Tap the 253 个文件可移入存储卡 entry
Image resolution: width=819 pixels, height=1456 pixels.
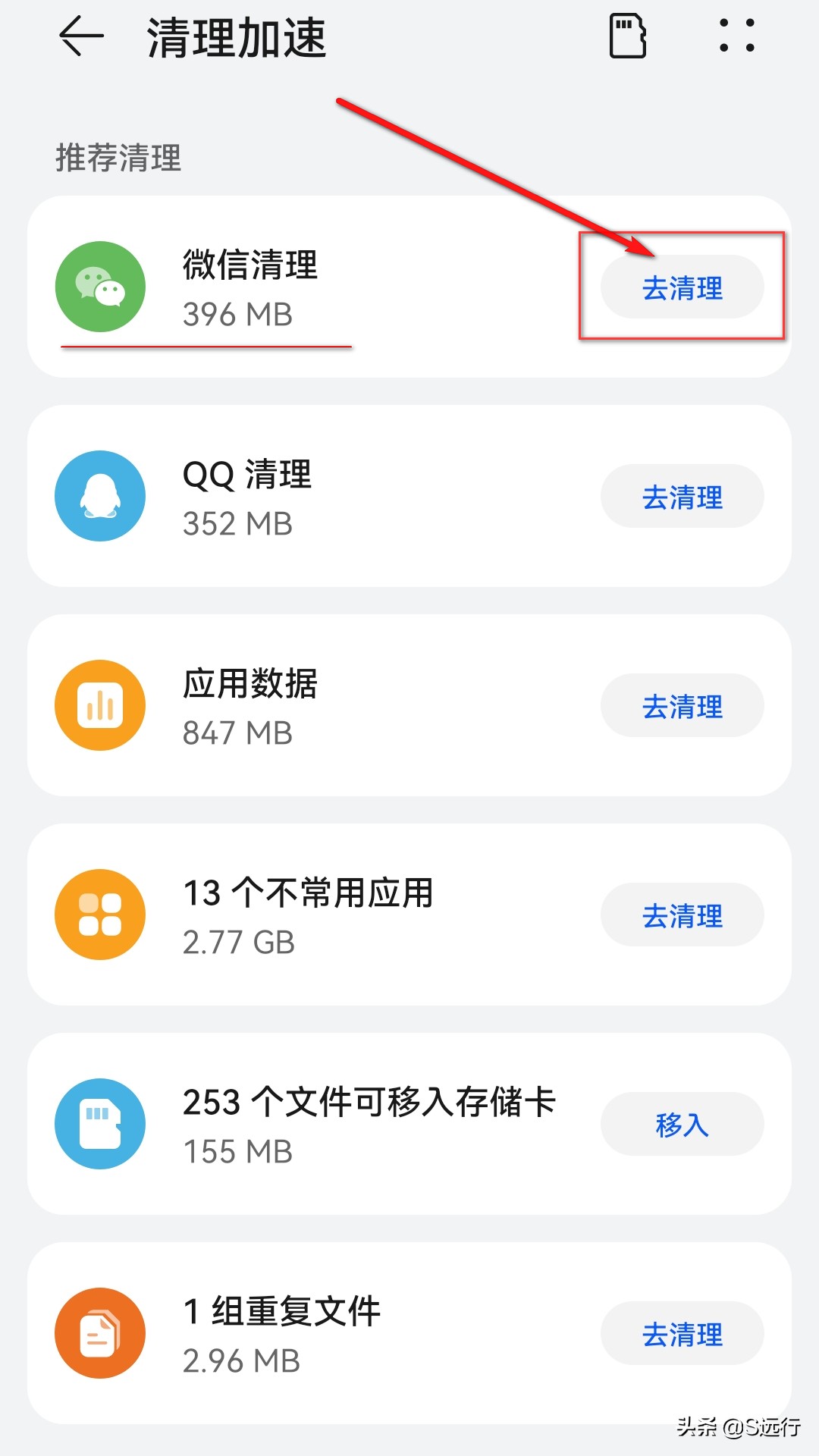pos(341,1125)
